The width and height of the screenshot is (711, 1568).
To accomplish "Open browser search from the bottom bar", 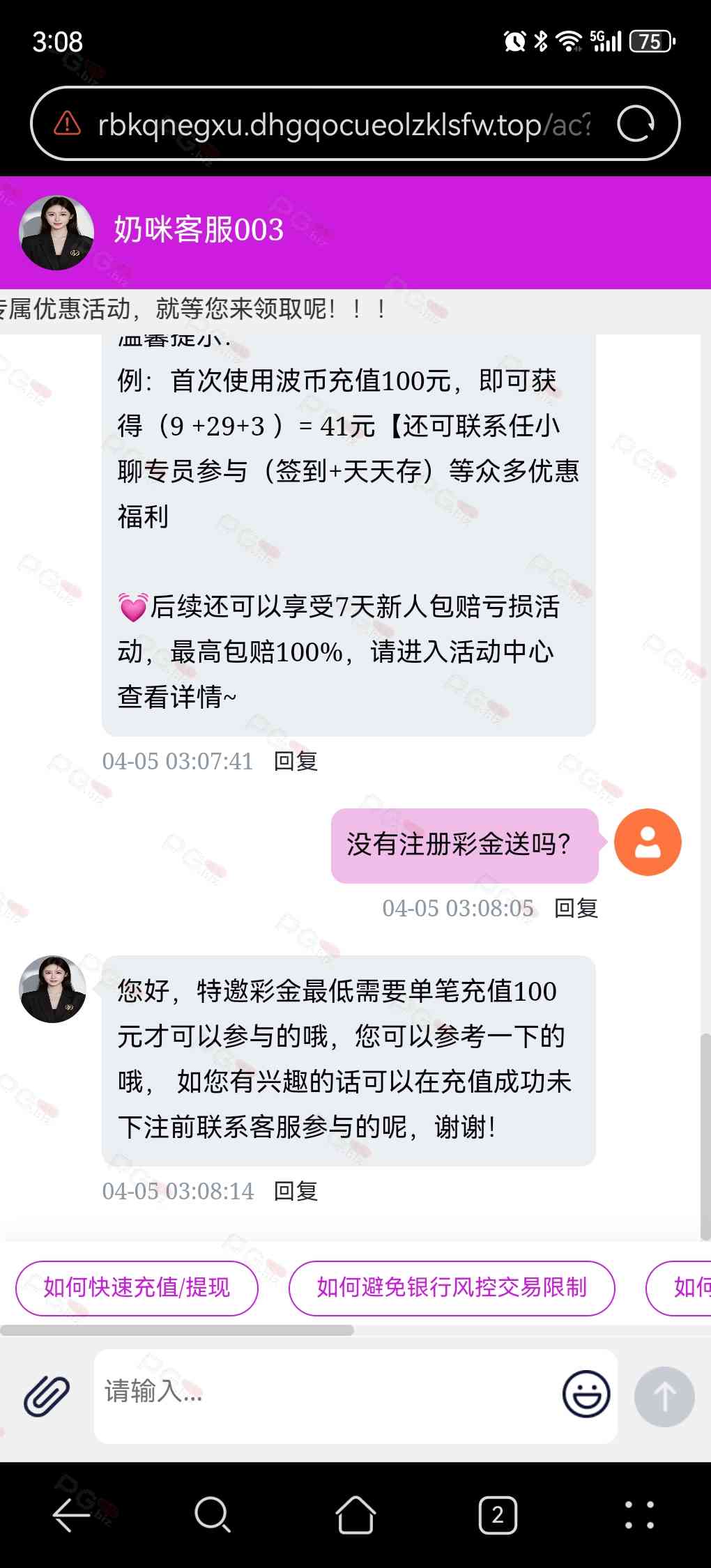I will coord(213,1514).
